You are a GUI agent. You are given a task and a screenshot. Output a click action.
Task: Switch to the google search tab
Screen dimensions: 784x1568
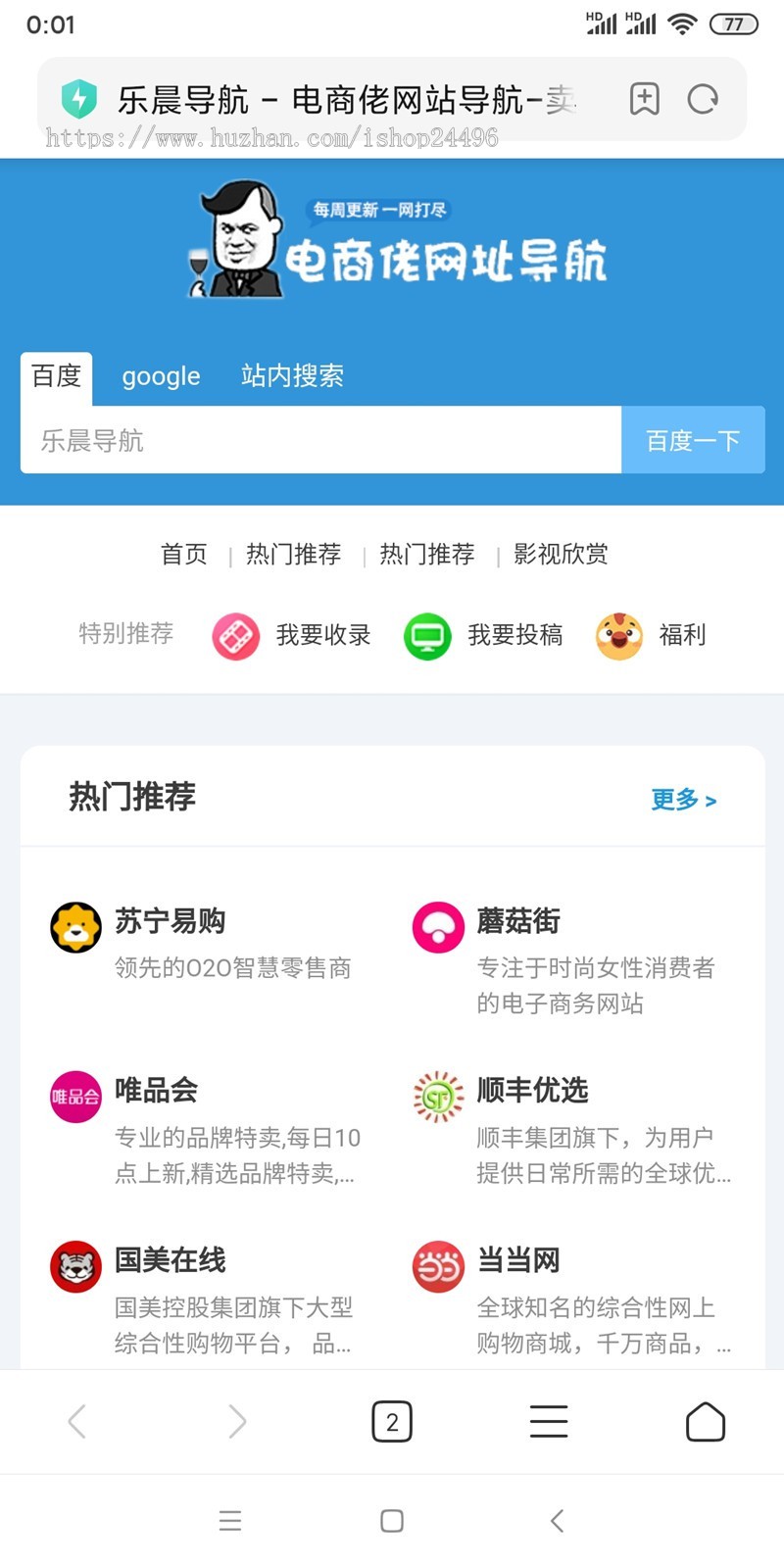tap(161, 376)
